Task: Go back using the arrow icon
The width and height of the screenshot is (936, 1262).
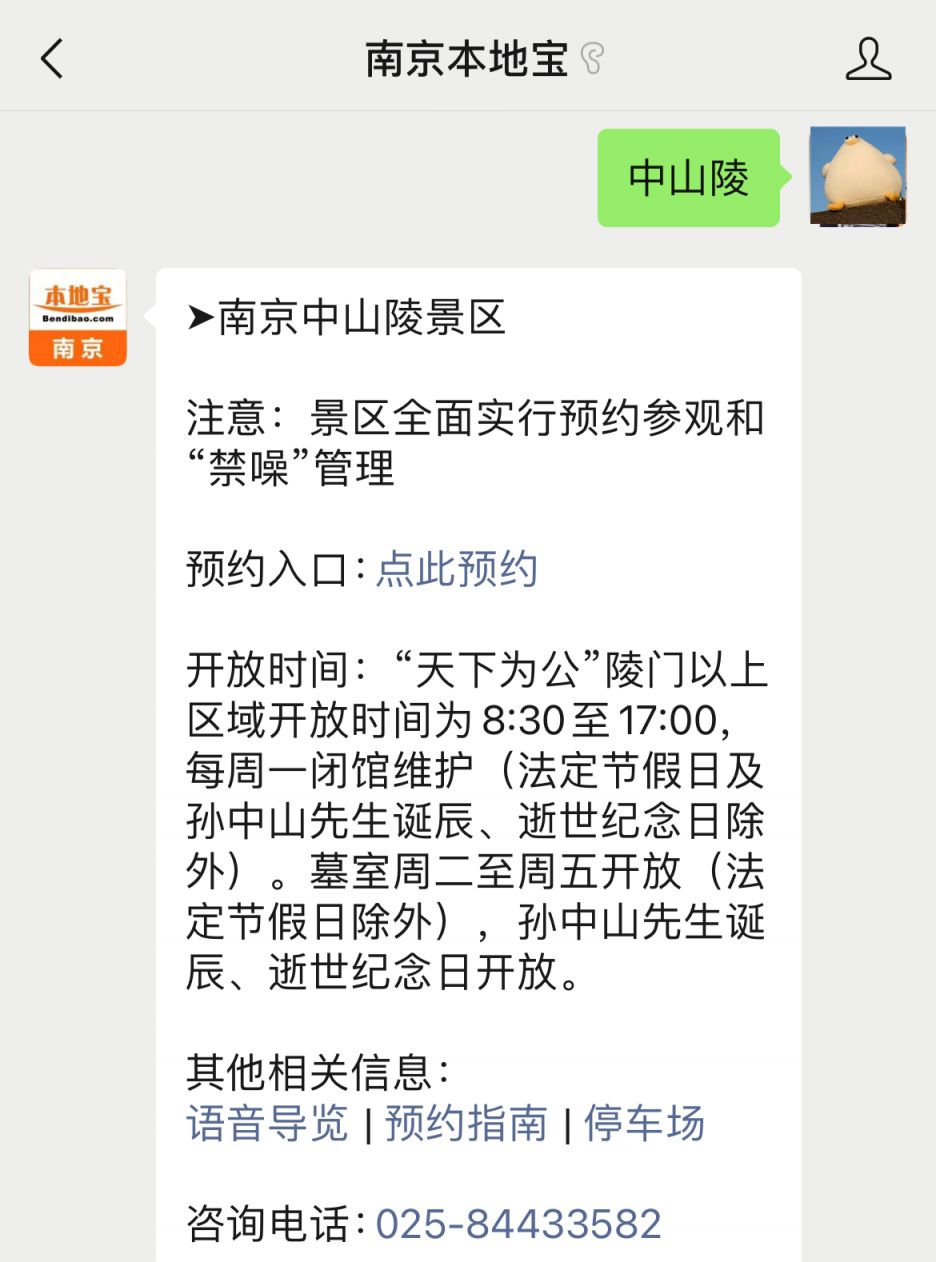Action: (52, 59)
